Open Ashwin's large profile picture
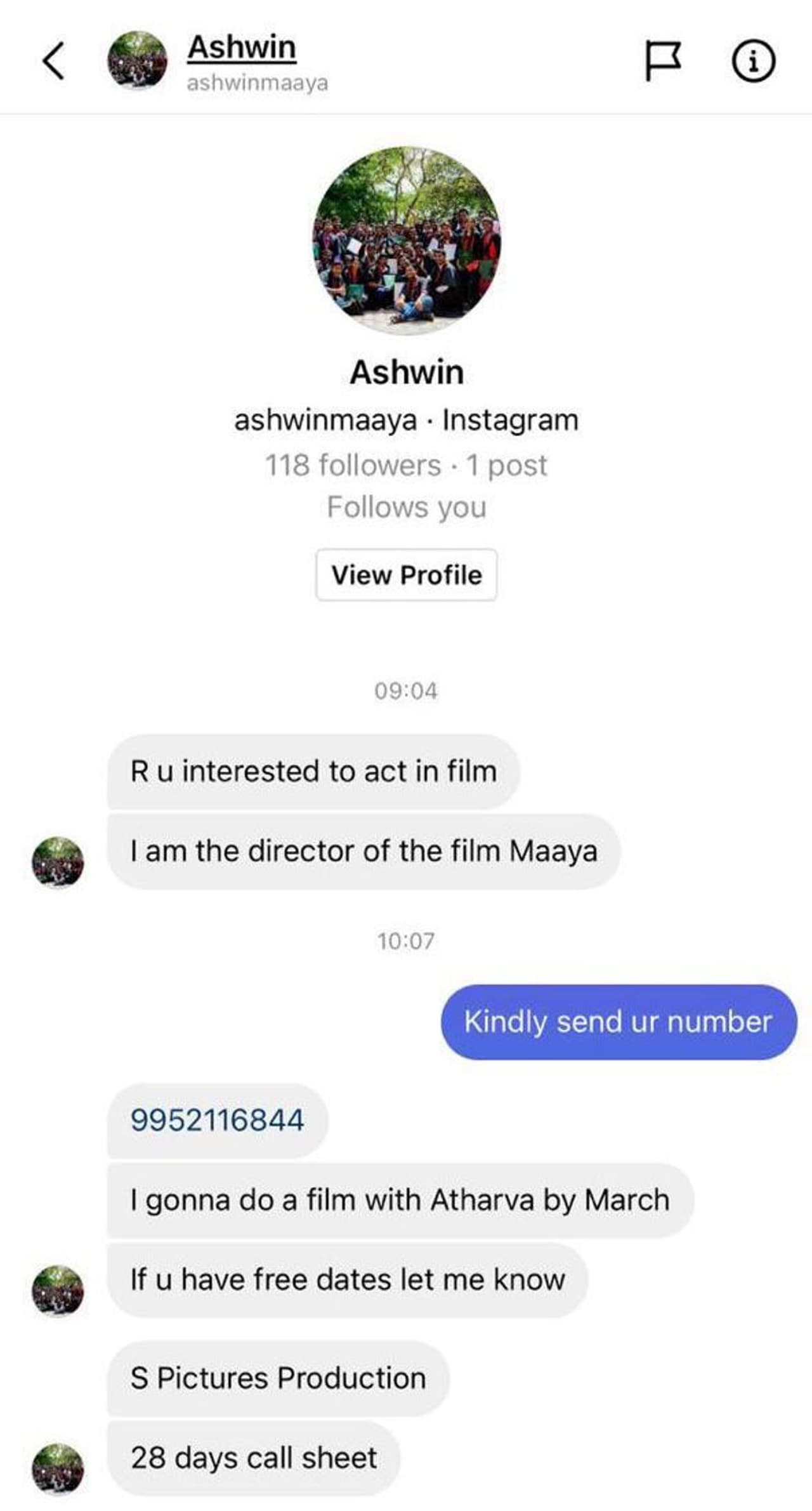The width and height of the screenshot is (812, 1511). (x=406, y=240)
